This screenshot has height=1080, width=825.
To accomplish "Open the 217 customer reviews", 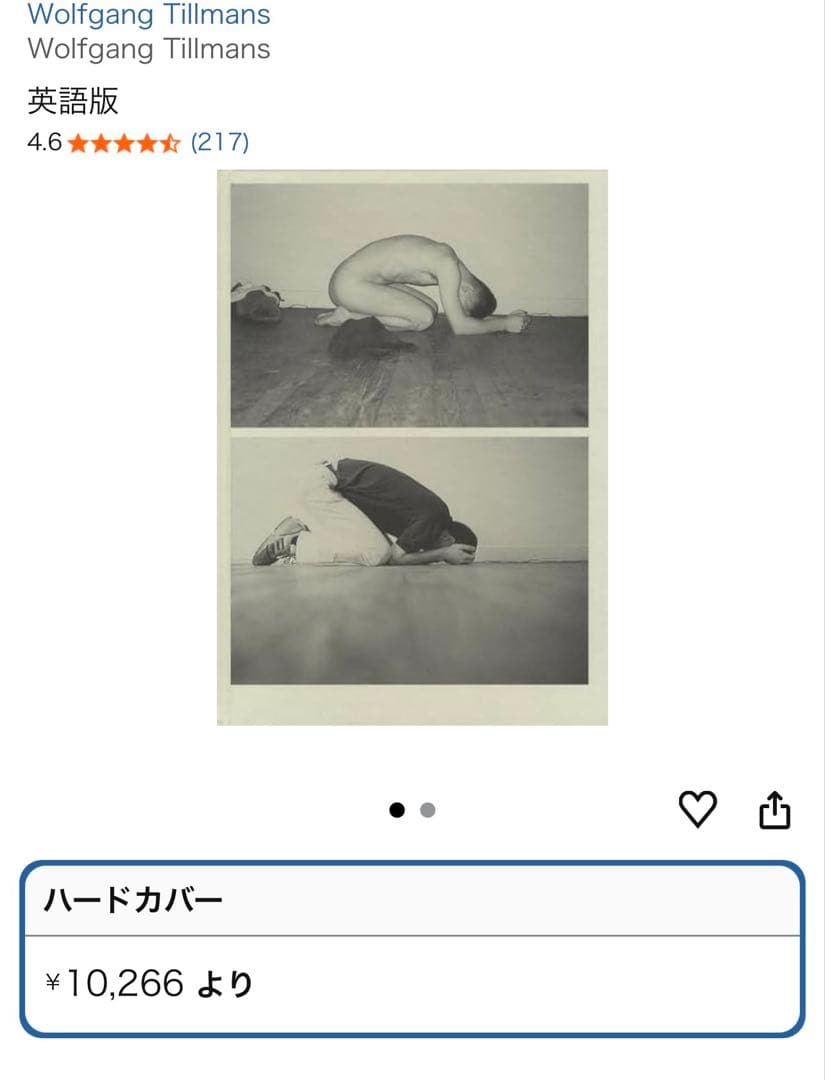I will 219,142.
